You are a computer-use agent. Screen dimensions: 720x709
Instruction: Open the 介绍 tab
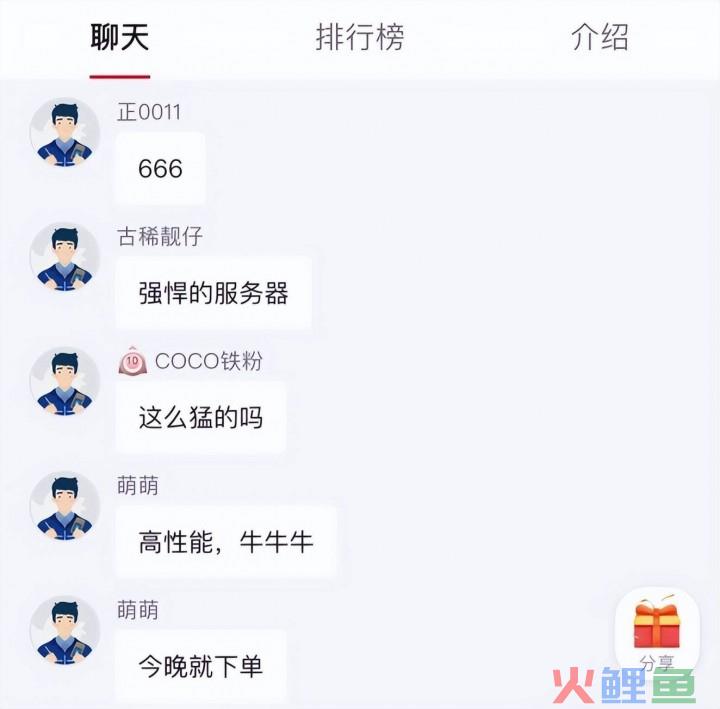point(599,38)
